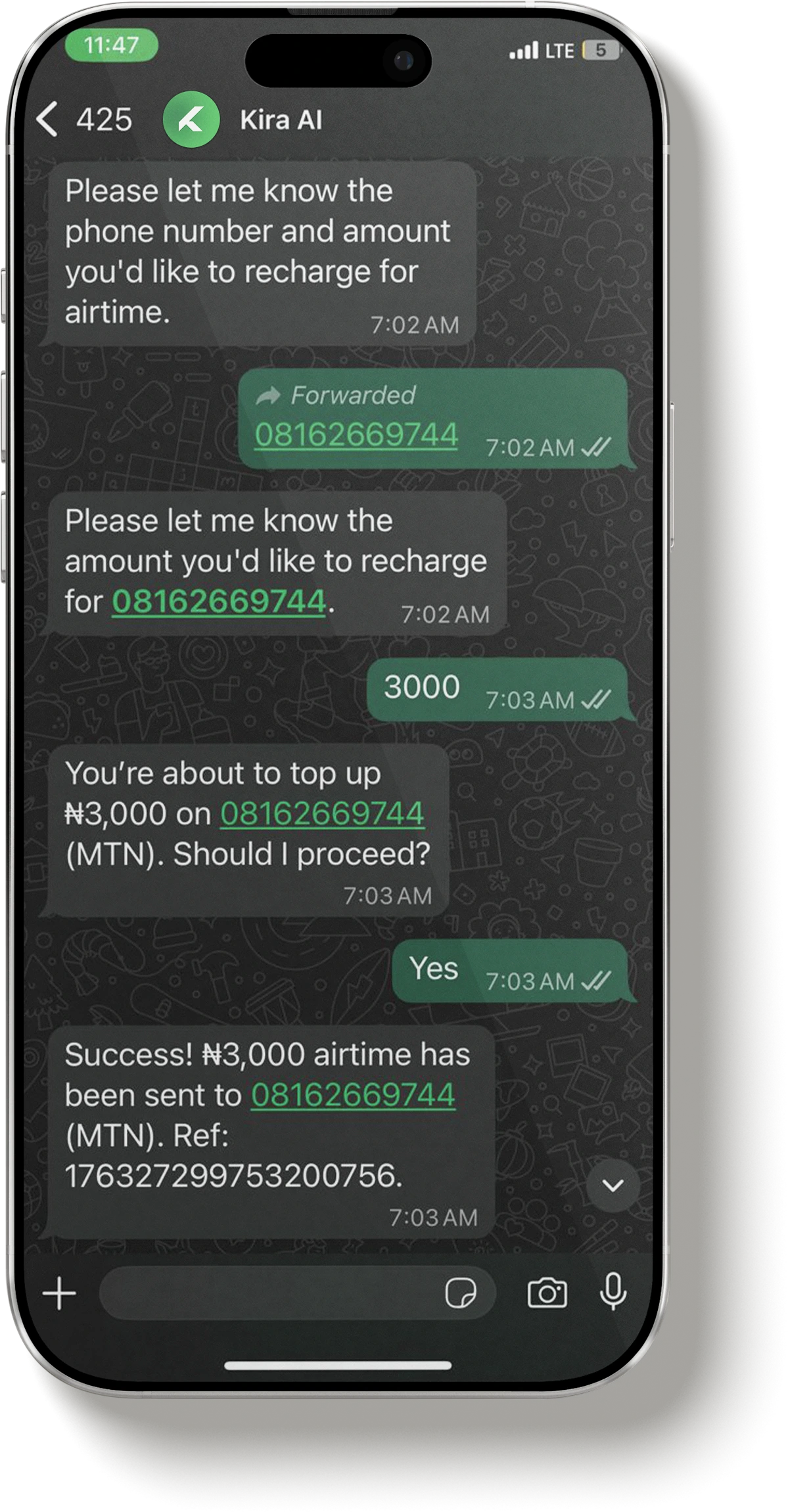Tap the 425 unread count next to back arrow
The height and width of the screenshot is (1512, 788).
[104, 120]
